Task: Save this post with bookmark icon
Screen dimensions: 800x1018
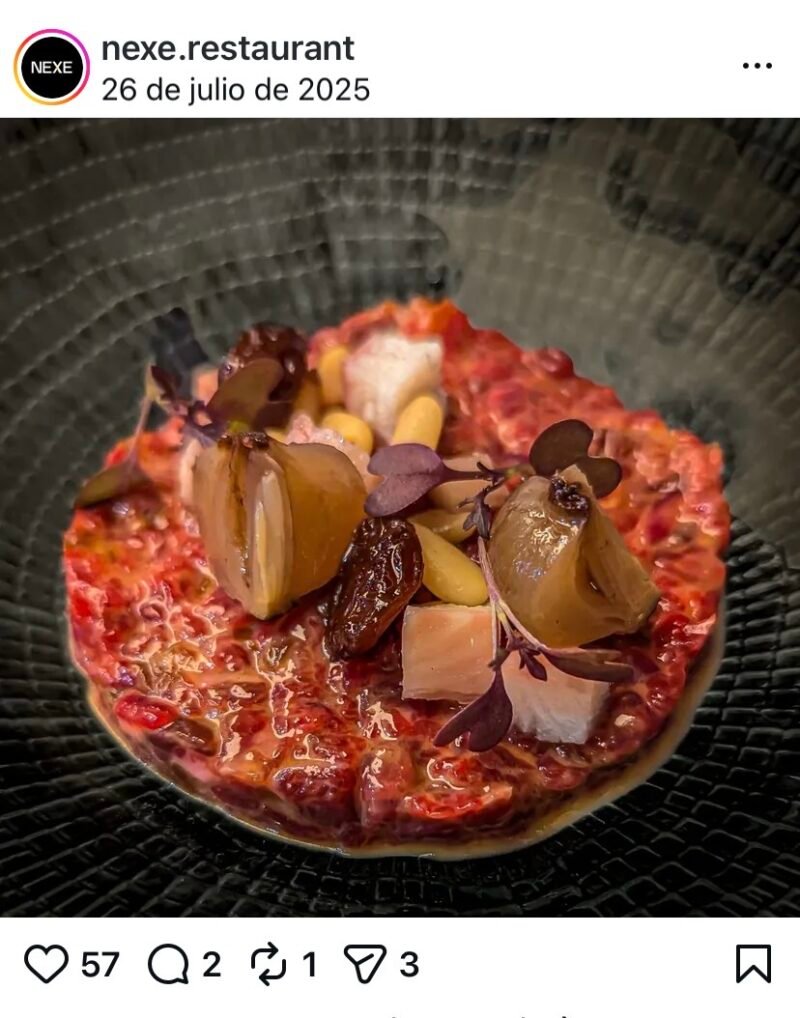Action: point(753,964)
